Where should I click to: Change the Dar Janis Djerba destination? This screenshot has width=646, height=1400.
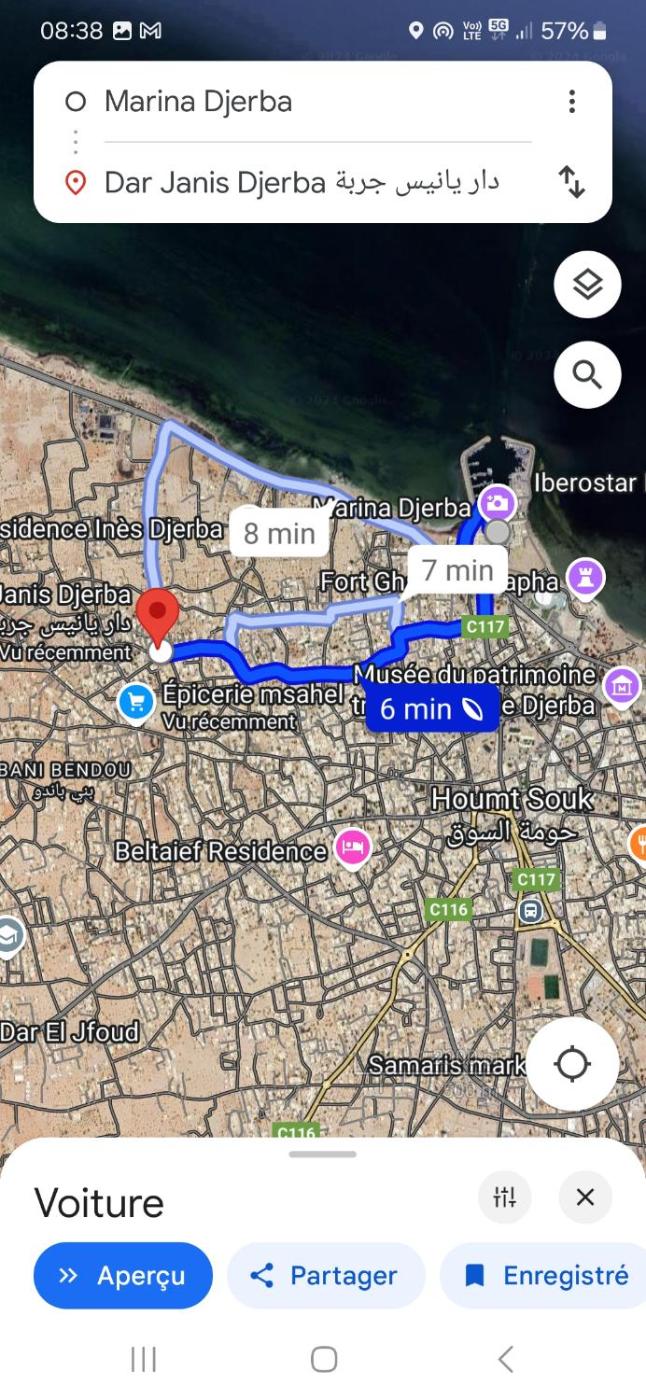point(300,183)
